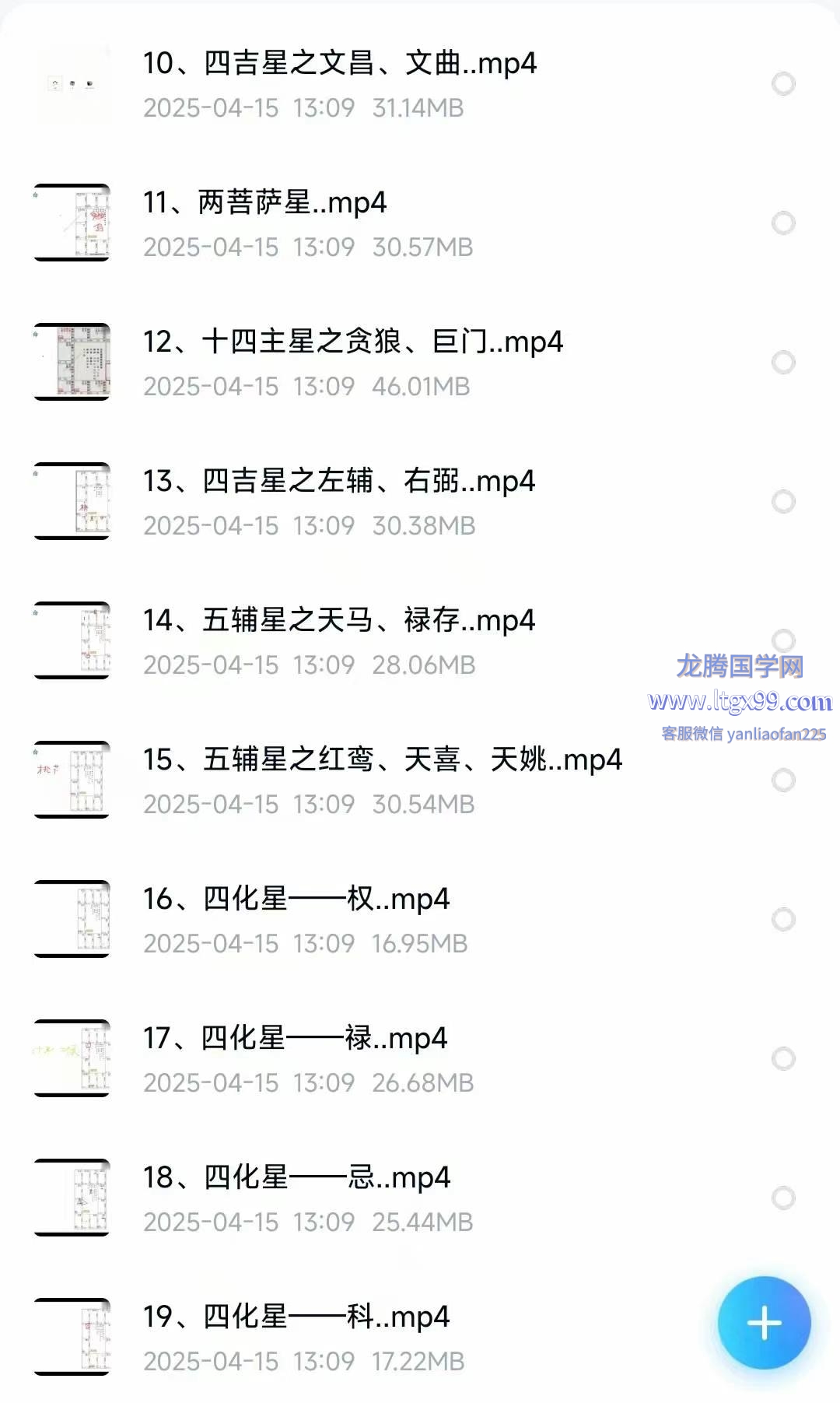Check the circle beside 15、五辅星之红鸾、天喜、天姚
The width and height of the screenshot is (840, 1403).
(783, 780)
